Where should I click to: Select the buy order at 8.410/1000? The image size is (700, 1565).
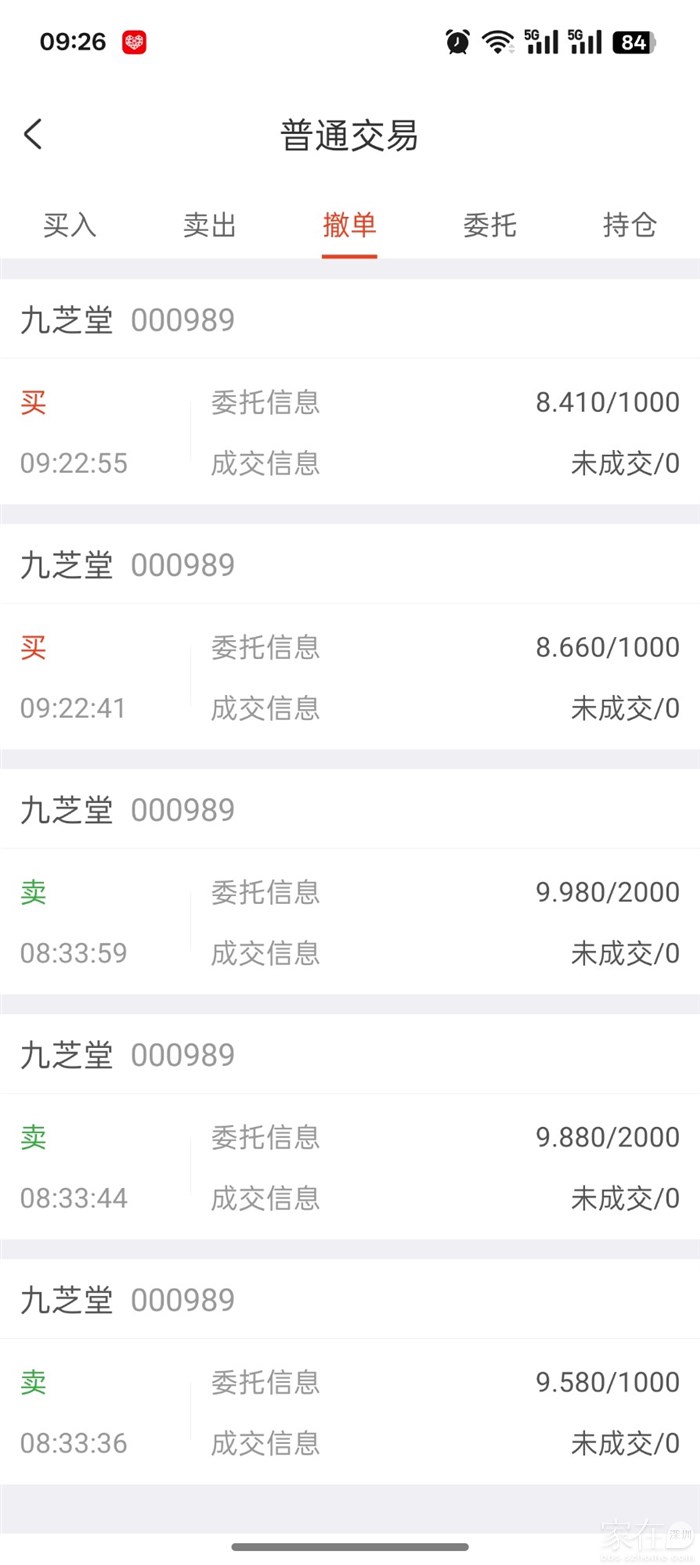click(x=350, y=432)
